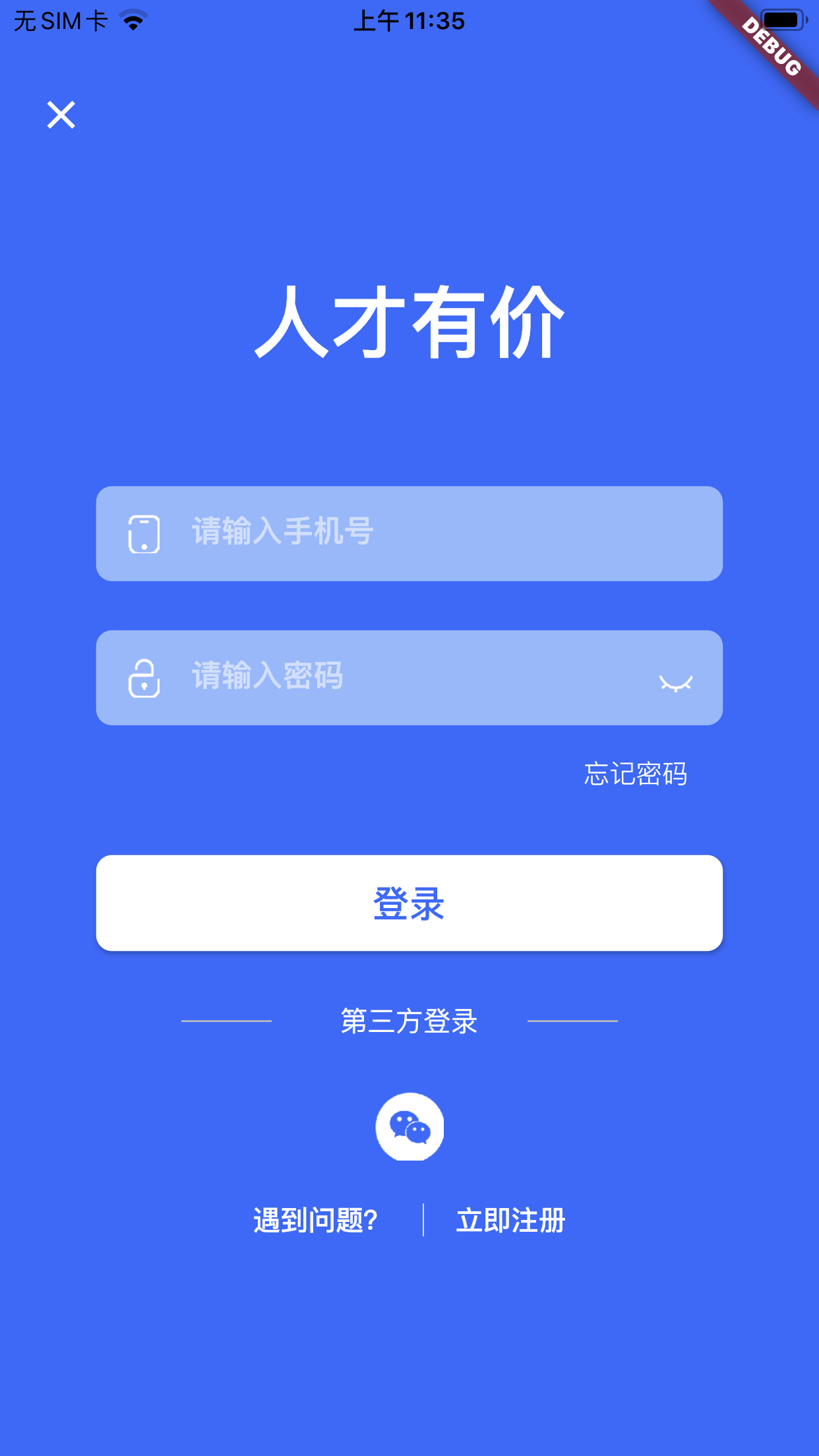Toggle password visibility eye icon
The height and width of the screenshot is (1456, 819).
[676, 682]
